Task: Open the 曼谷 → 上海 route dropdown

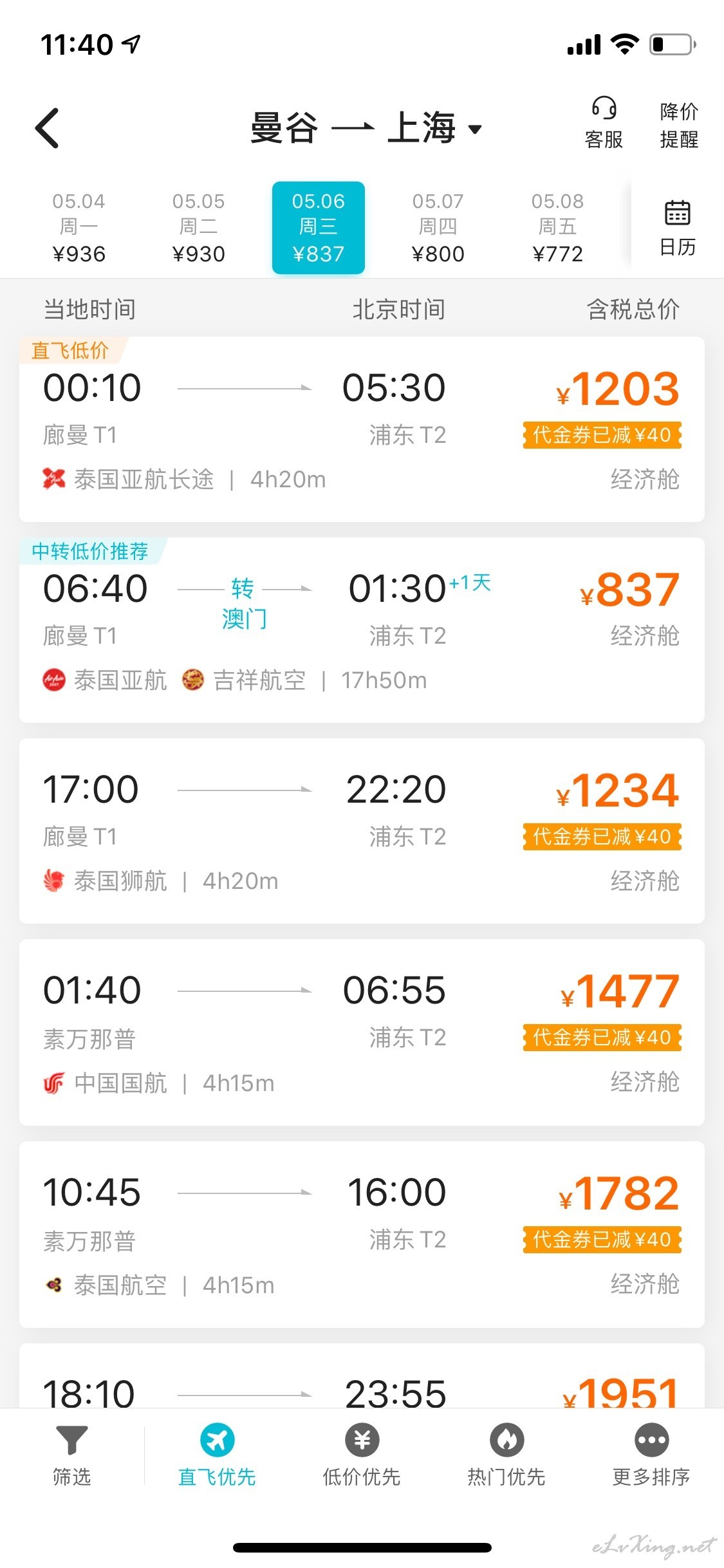Action: pos(366,127)
